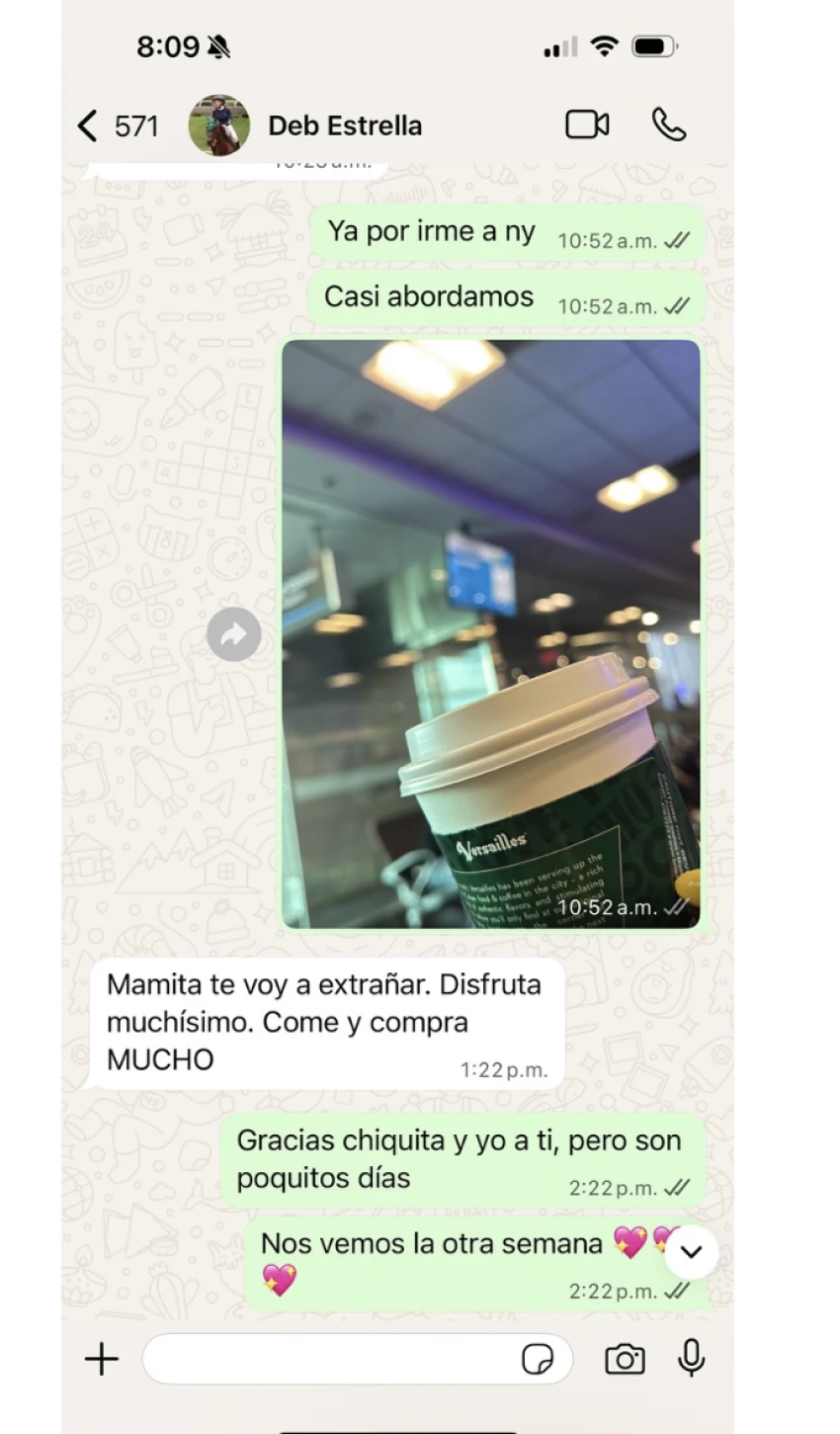The image size is (840, 1434).
Task: Open the attachment plus menu
Action: point(101,1359)
